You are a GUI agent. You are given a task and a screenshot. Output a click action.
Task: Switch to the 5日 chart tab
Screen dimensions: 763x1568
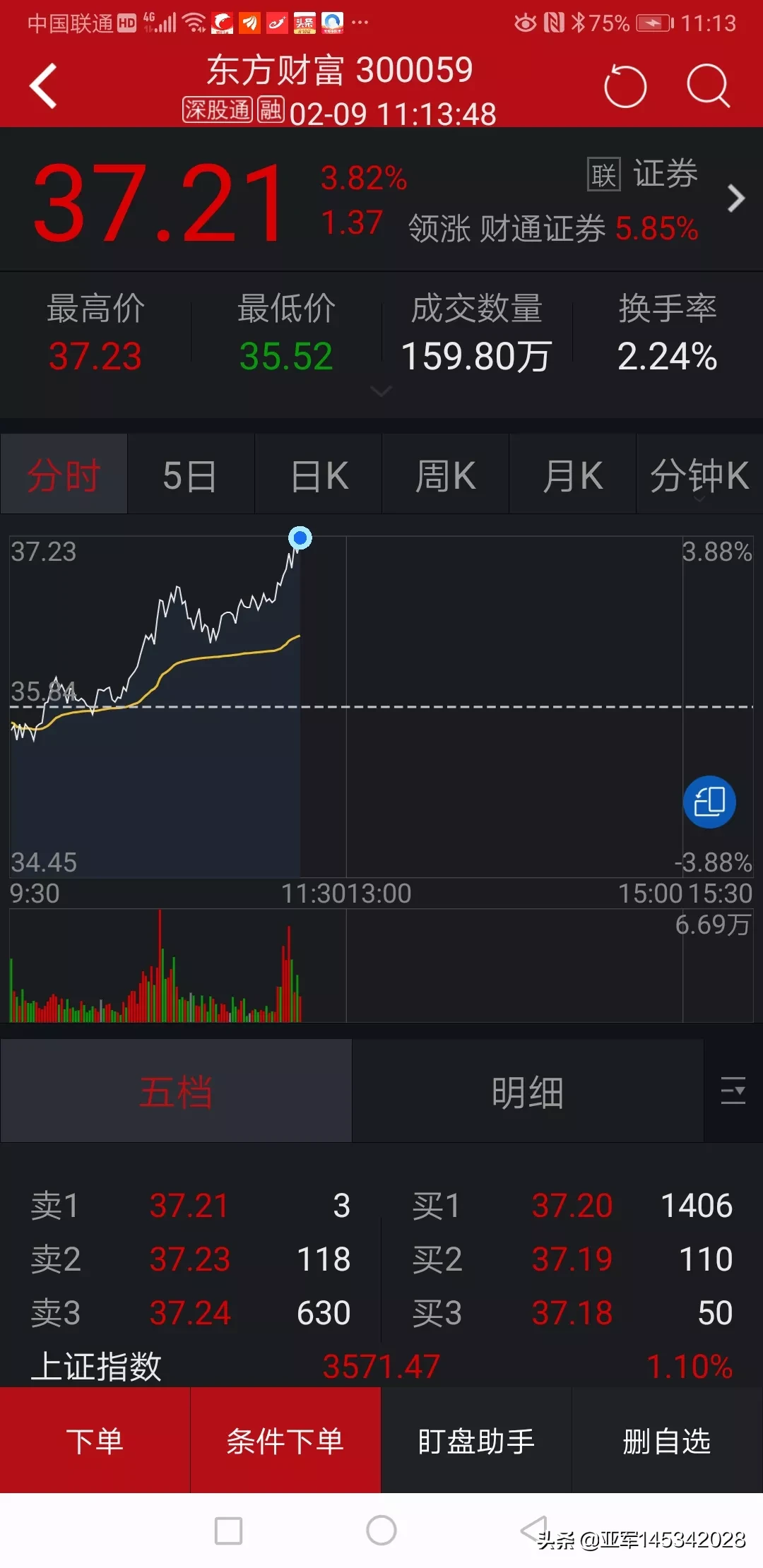coord(191,474)
